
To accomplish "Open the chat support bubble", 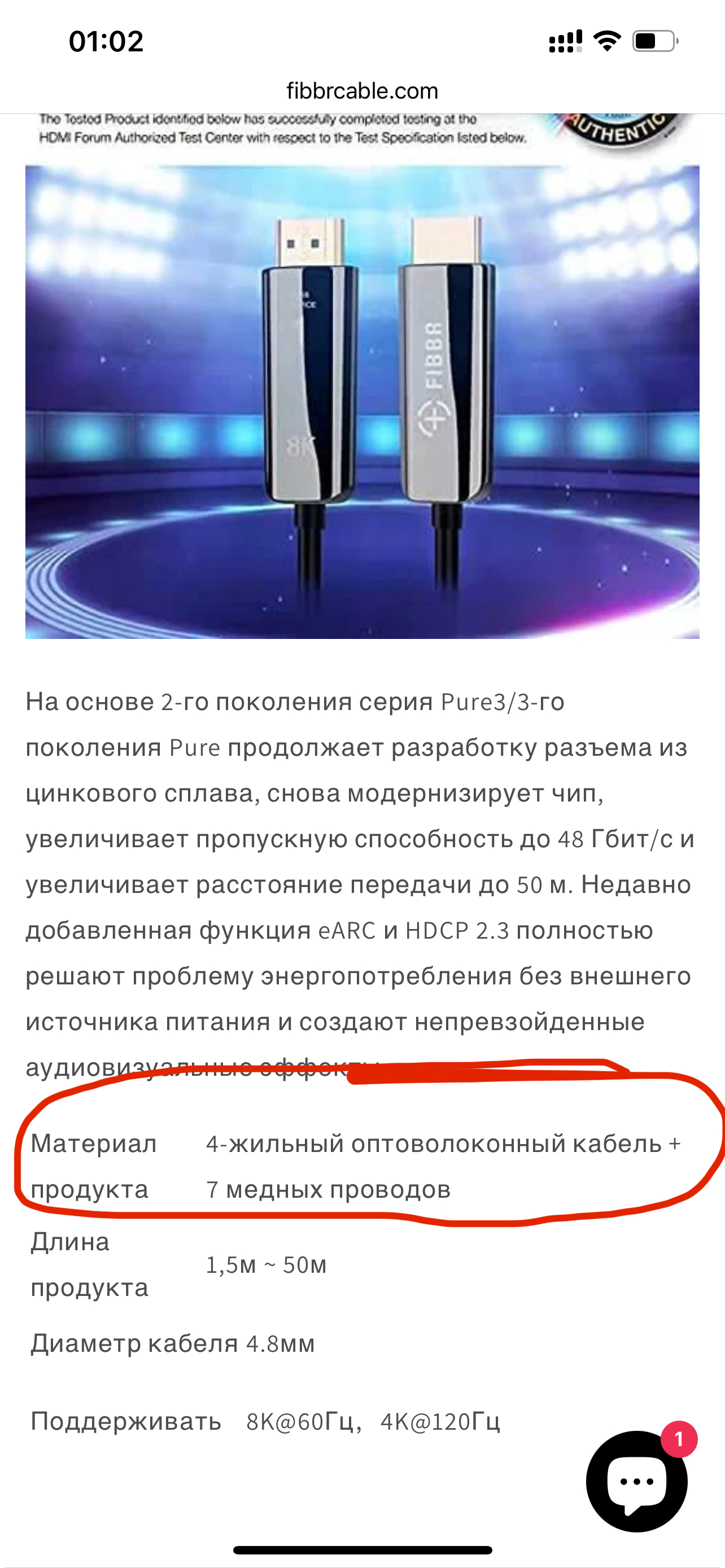I will click(x=637, y=1481).
